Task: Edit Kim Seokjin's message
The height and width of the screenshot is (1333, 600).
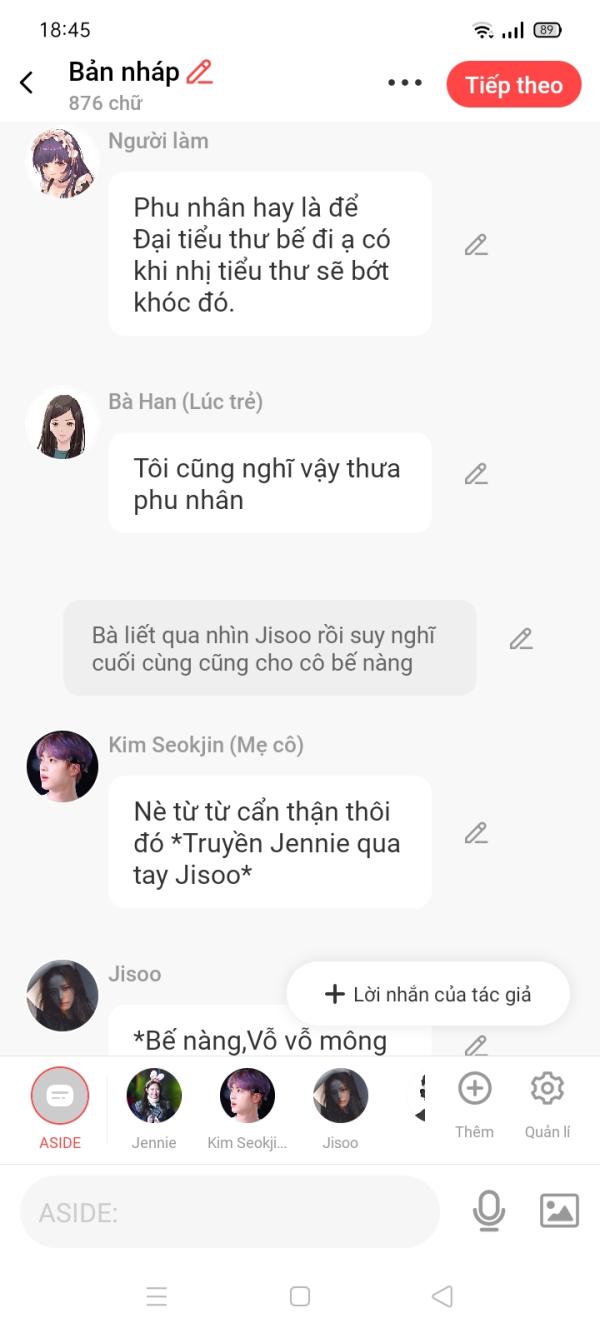Action: (x=476, y=832)
